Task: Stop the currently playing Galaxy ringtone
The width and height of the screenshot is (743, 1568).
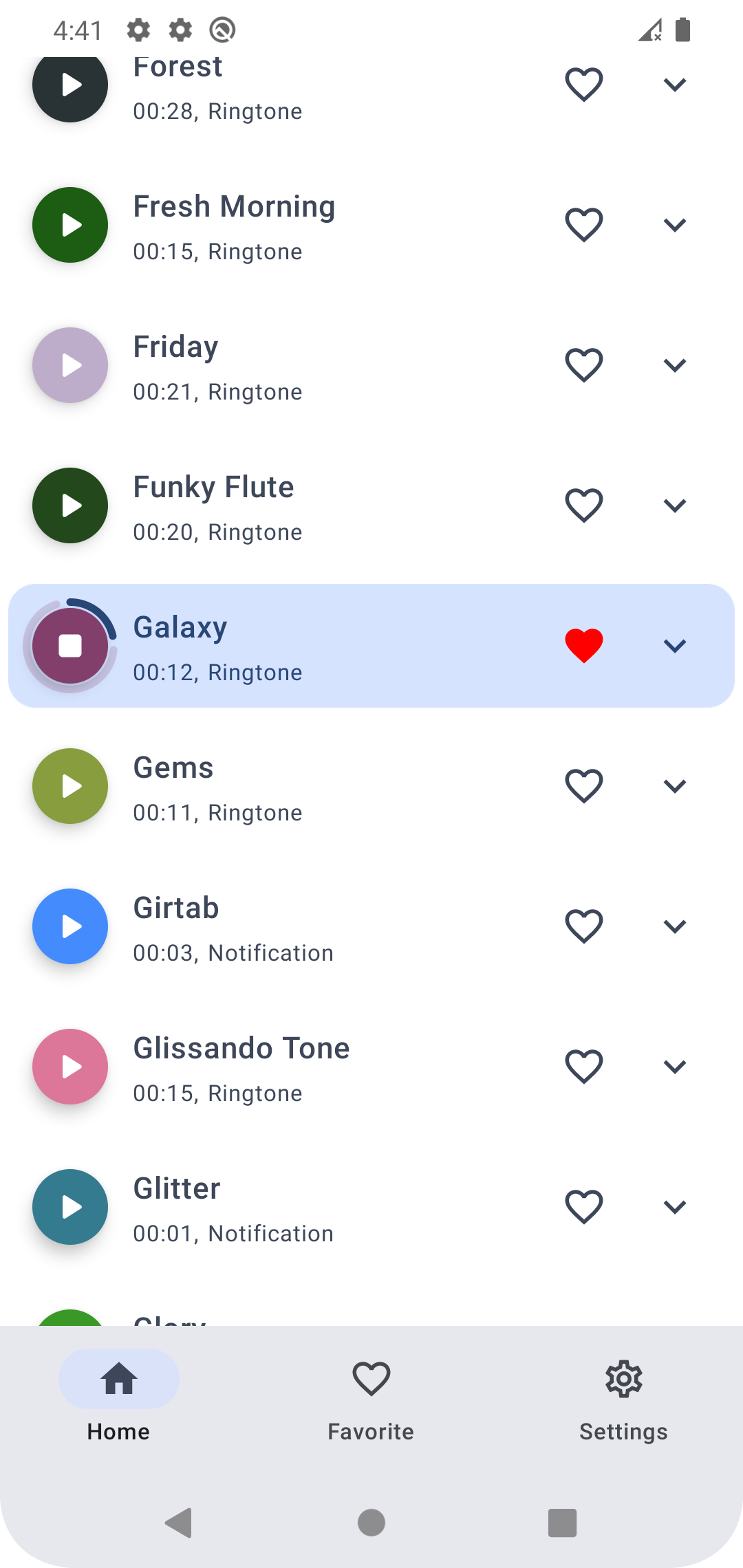Action: 69,646
